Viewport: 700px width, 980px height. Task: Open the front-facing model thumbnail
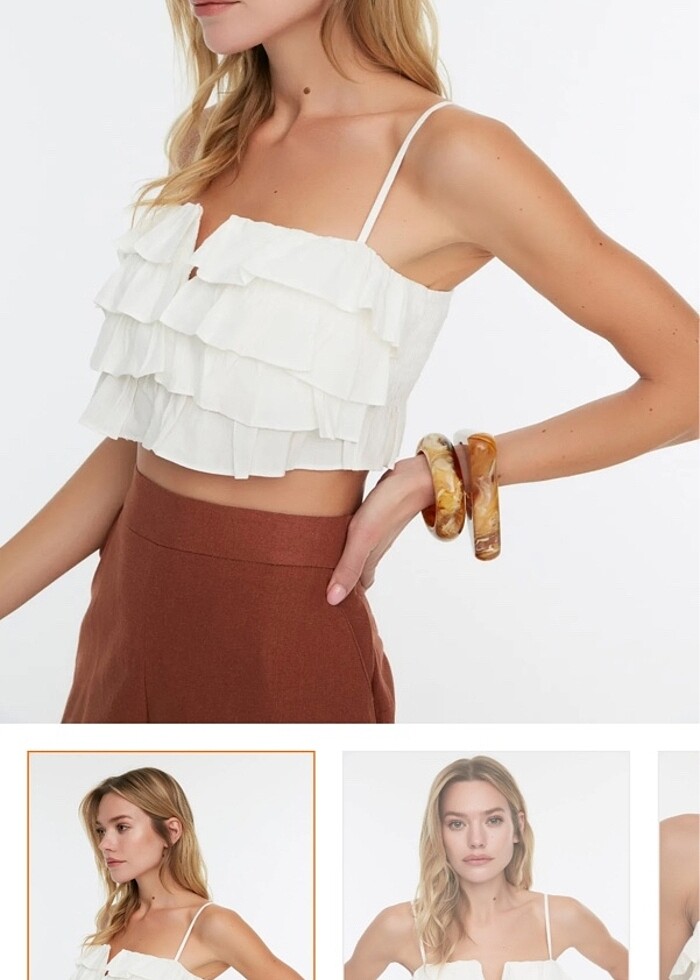[486, 865]
